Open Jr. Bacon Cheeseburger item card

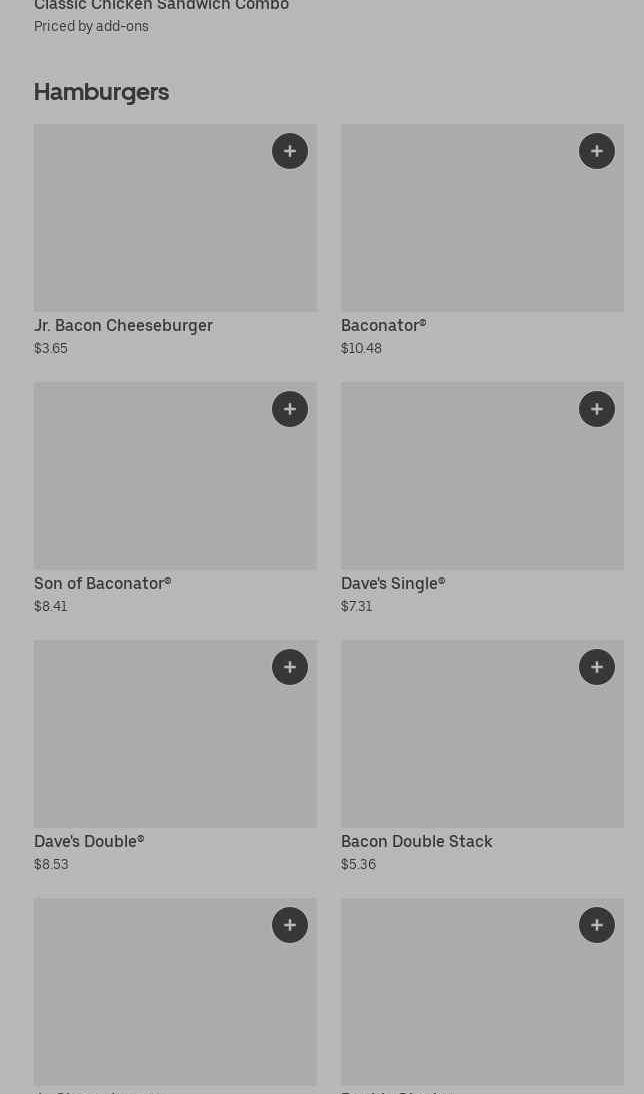175,240
